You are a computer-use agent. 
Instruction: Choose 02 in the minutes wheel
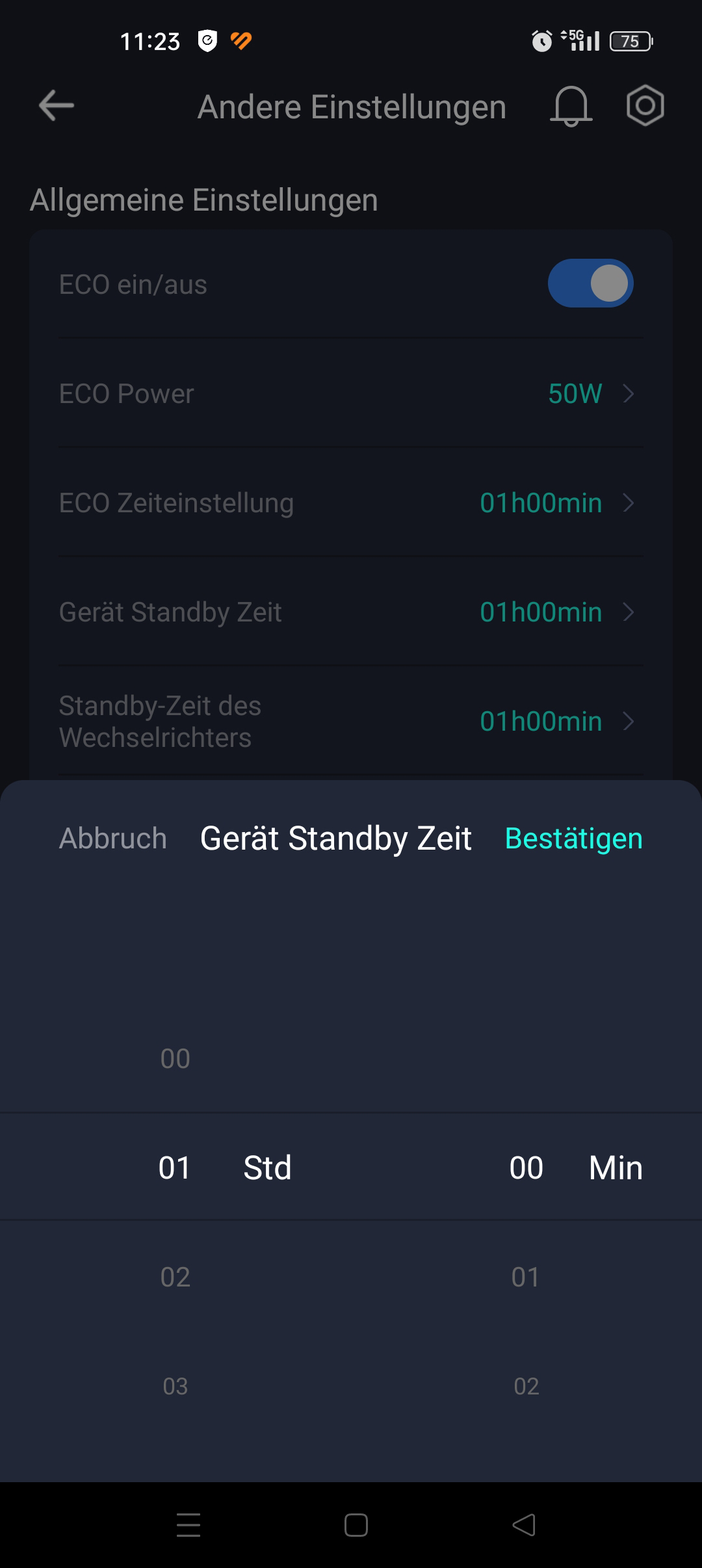click(526, 1387)
